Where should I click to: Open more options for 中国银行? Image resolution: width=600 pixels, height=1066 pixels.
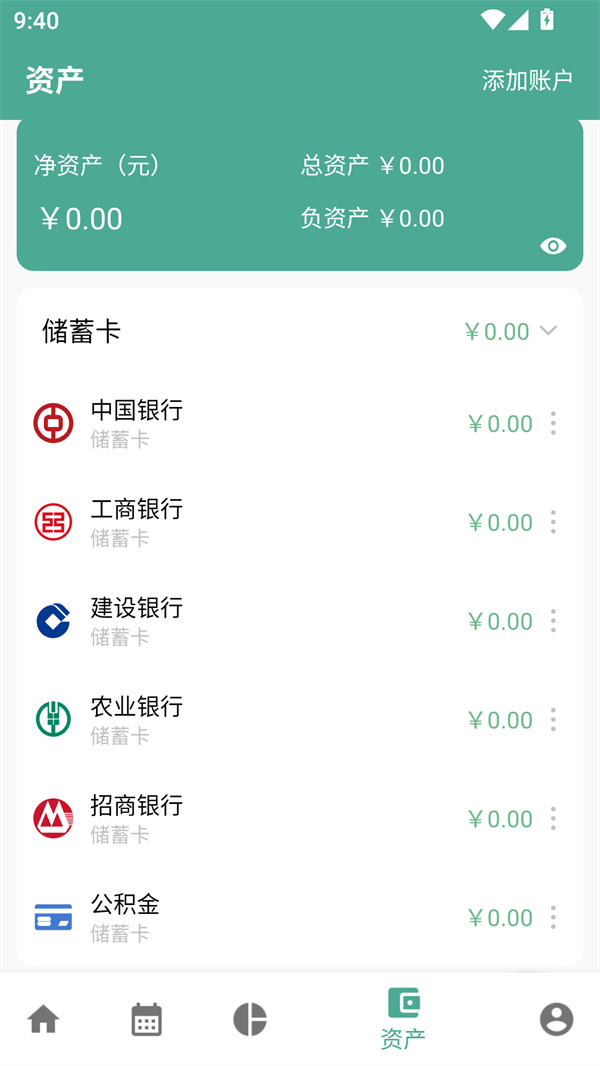click(x=553, y=423)
